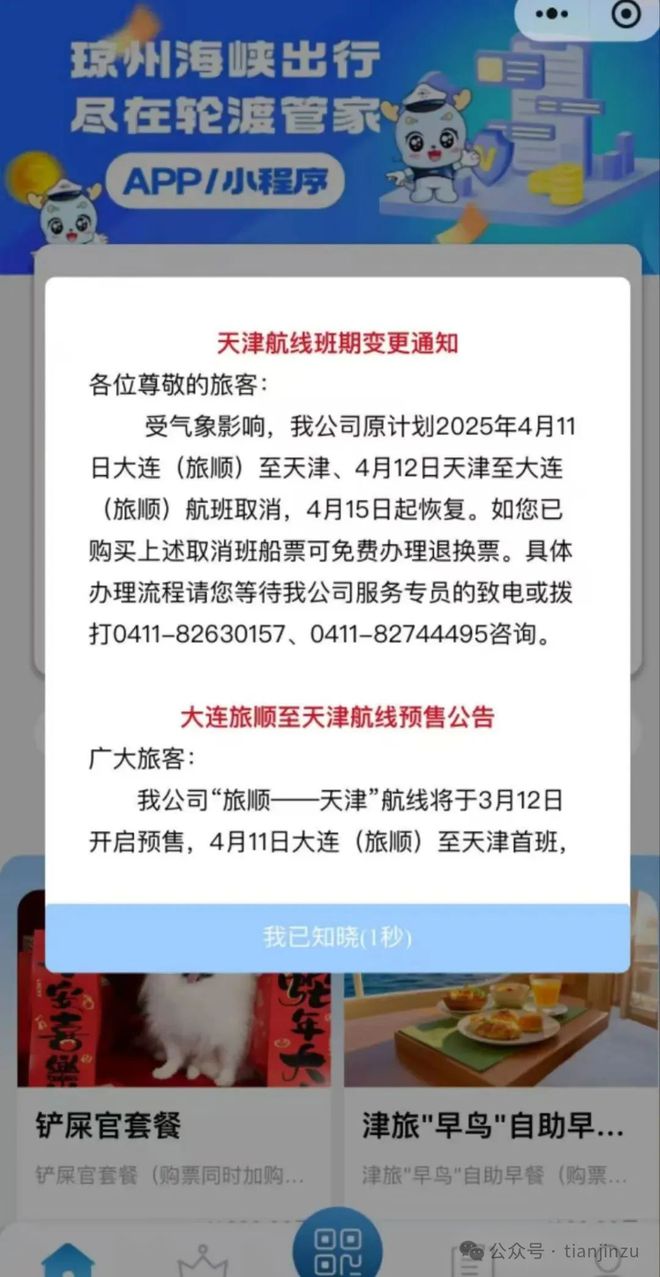Viewport: 660px width, 1277px height.
Task: Close the mini program with the circle icon
Action: [x=627, y=15]
